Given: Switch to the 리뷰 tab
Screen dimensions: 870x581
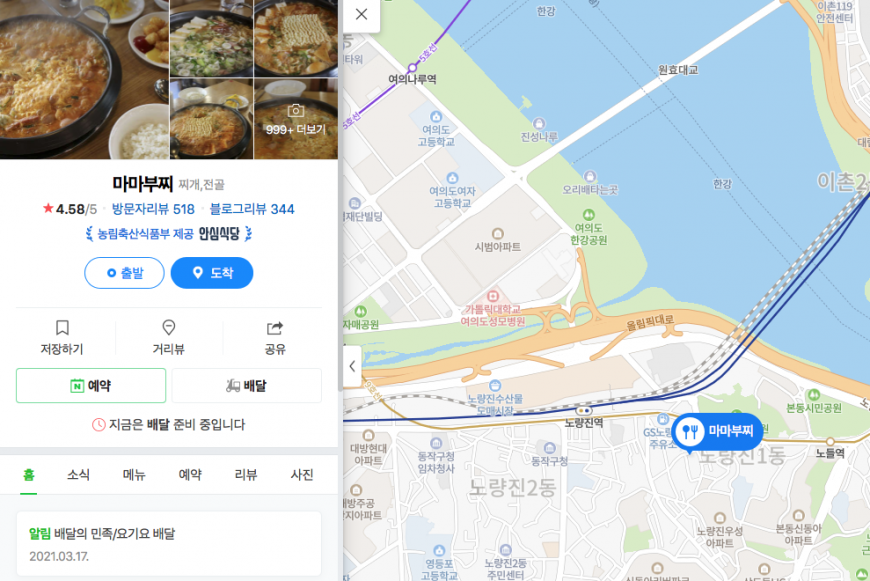Looking at the screenshot, I should point(246,475).
